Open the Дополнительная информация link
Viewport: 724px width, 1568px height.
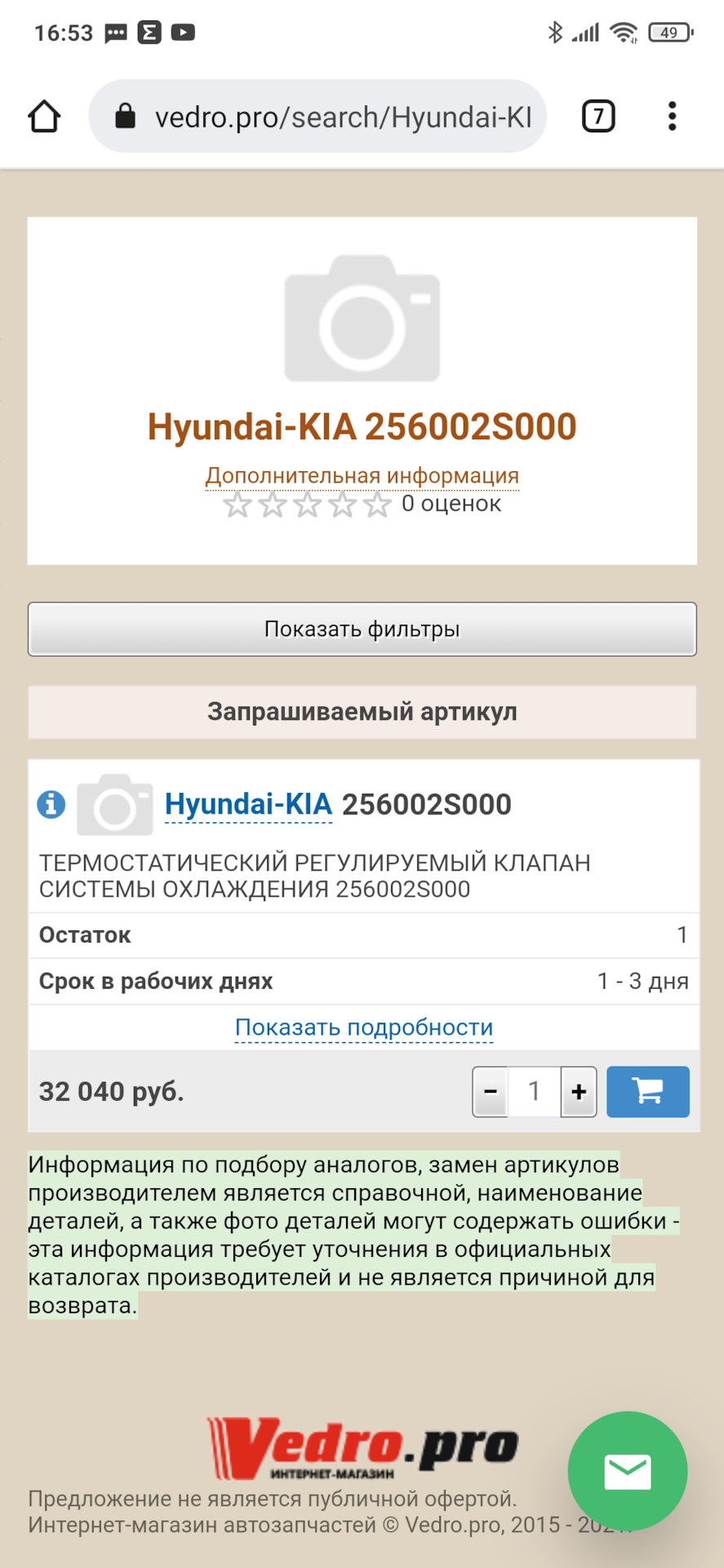pos(362,475)
